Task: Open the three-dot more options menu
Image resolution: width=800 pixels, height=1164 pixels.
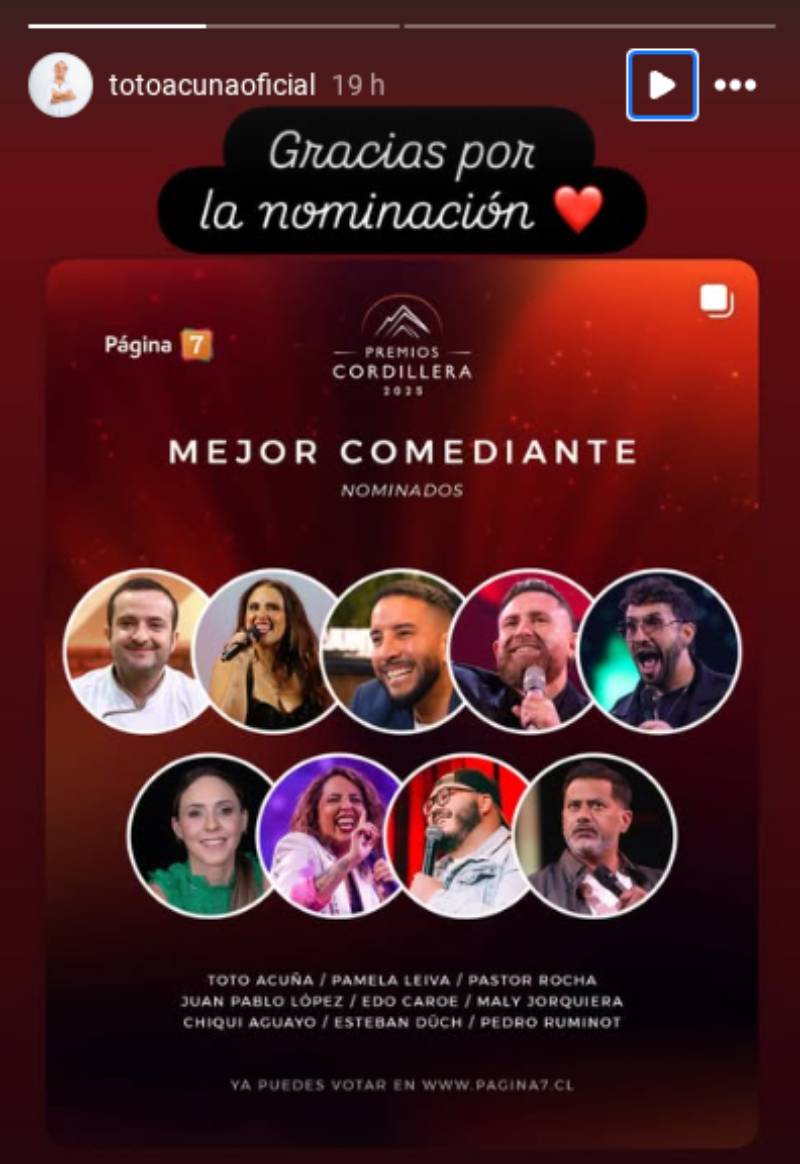Action: pos(735,85)
